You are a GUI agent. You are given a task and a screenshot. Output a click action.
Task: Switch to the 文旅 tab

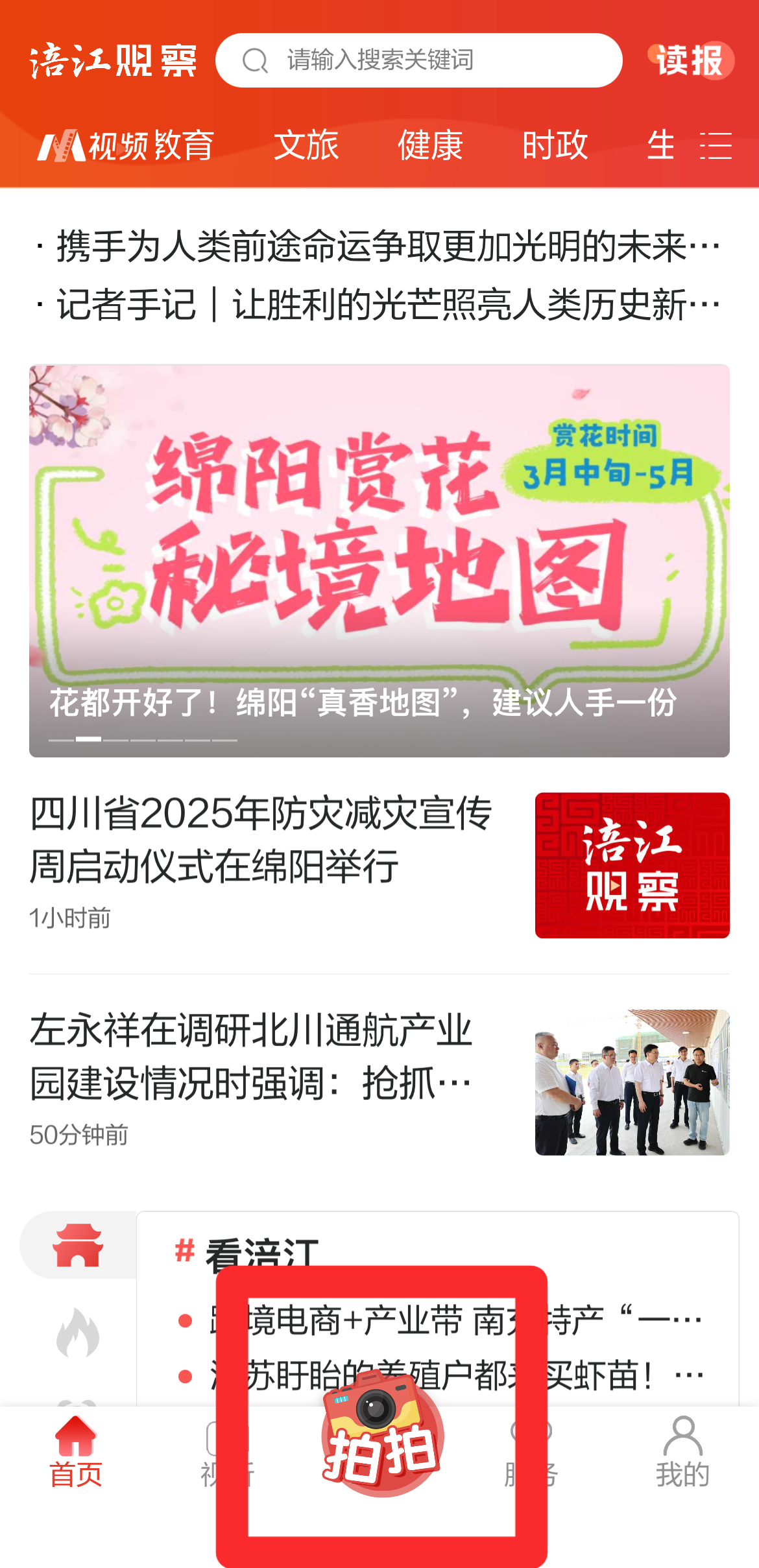coord(306,145)
